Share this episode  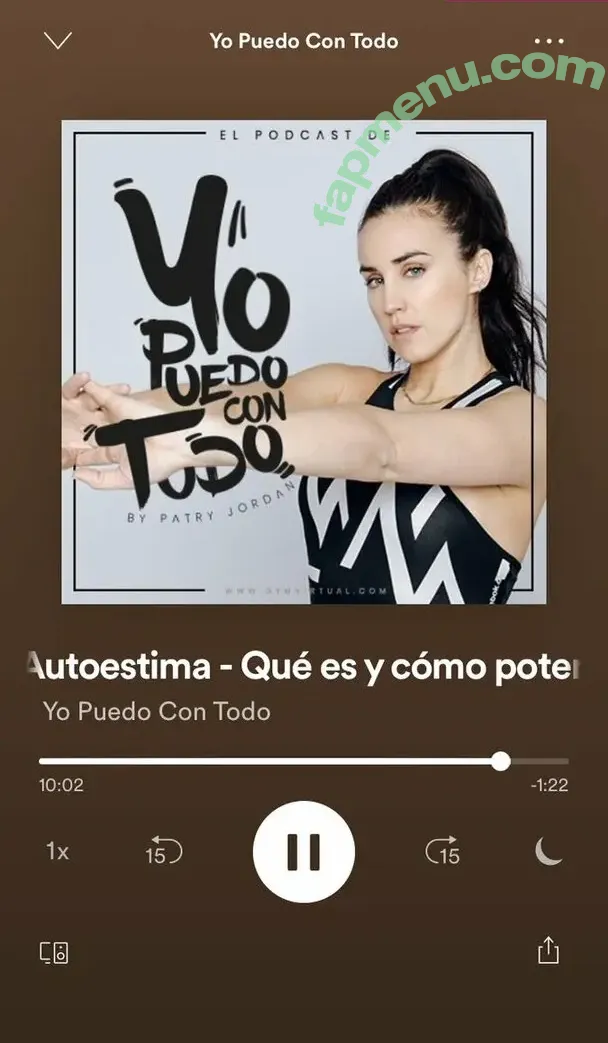tap(548, 950)
